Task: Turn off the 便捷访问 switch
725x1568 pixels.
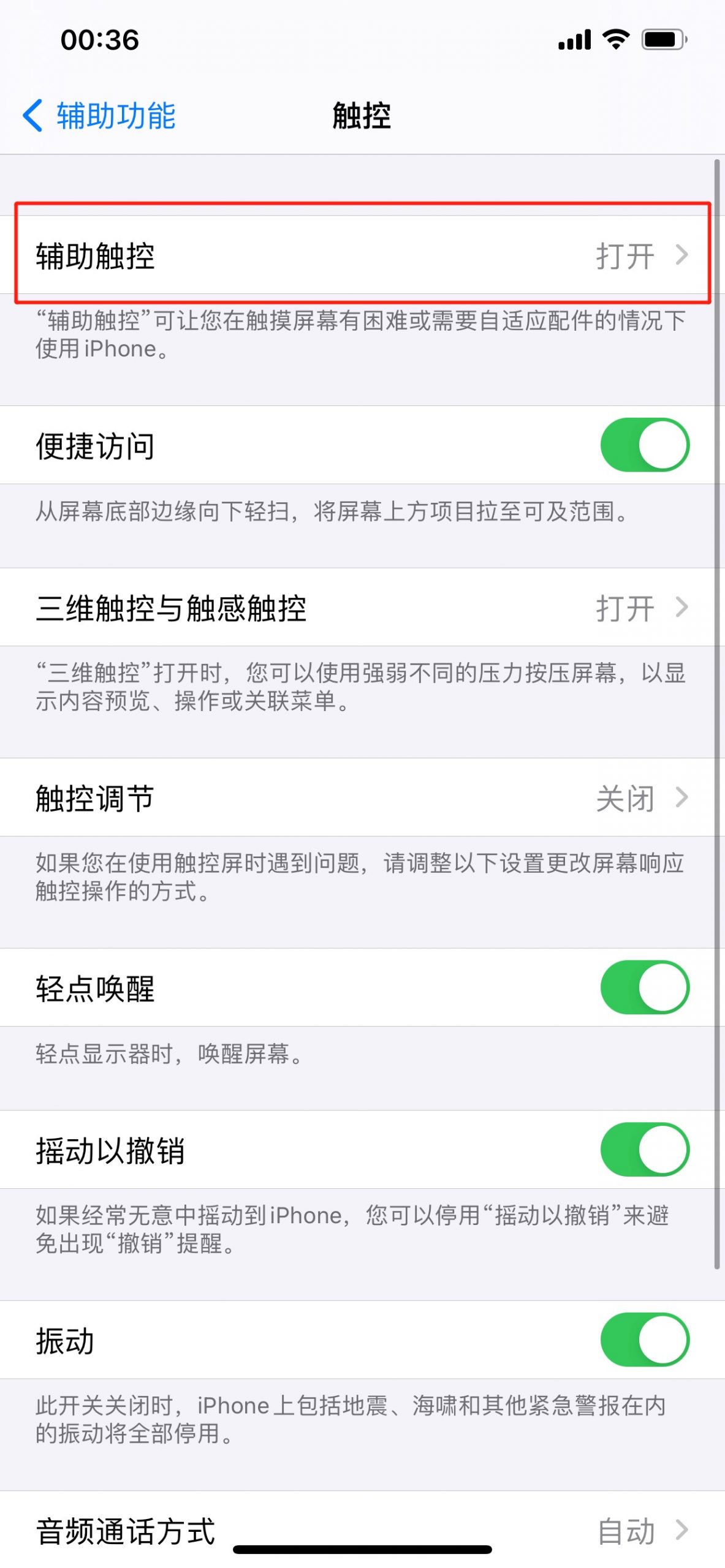Action: click(645, 445)
